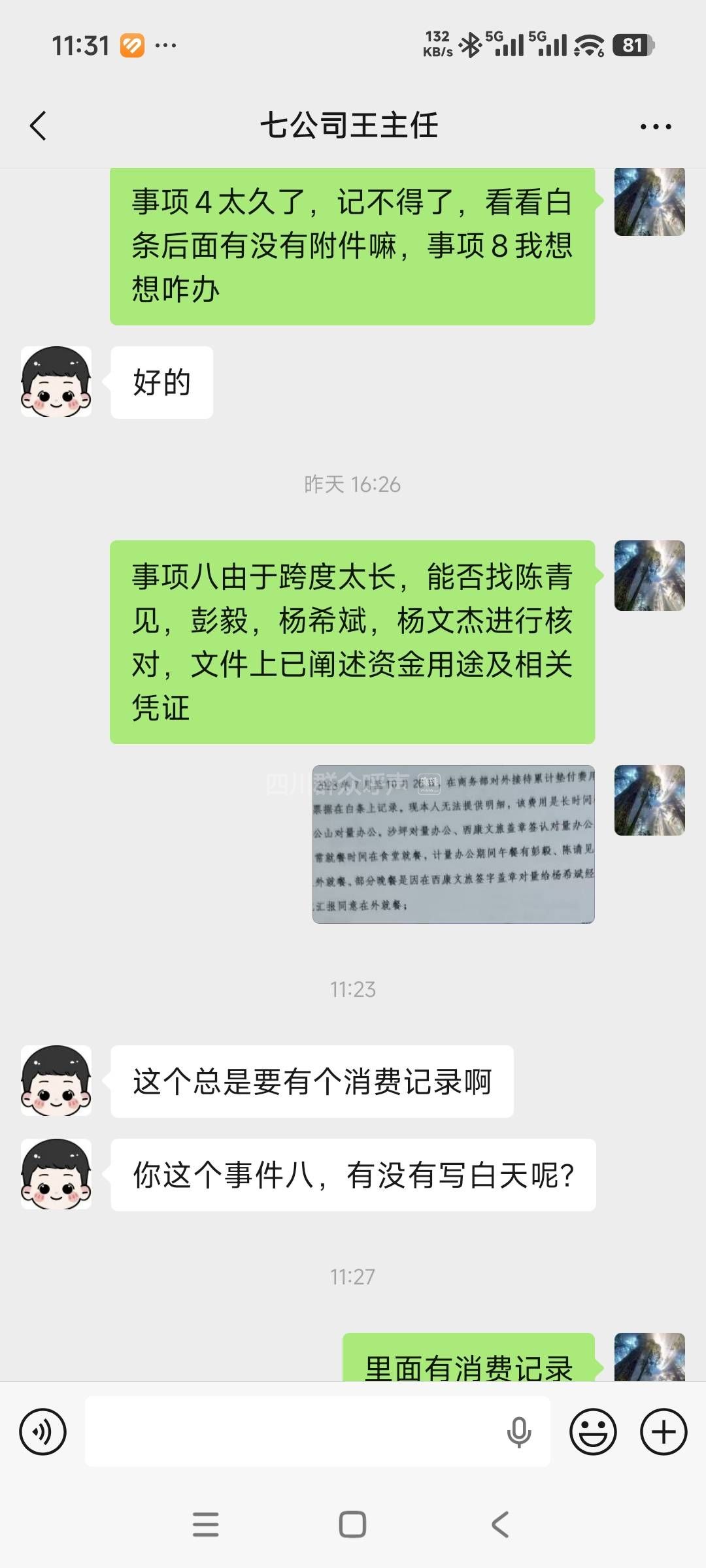
Task: Open the emoji sticker panel
Action: 593,1431
